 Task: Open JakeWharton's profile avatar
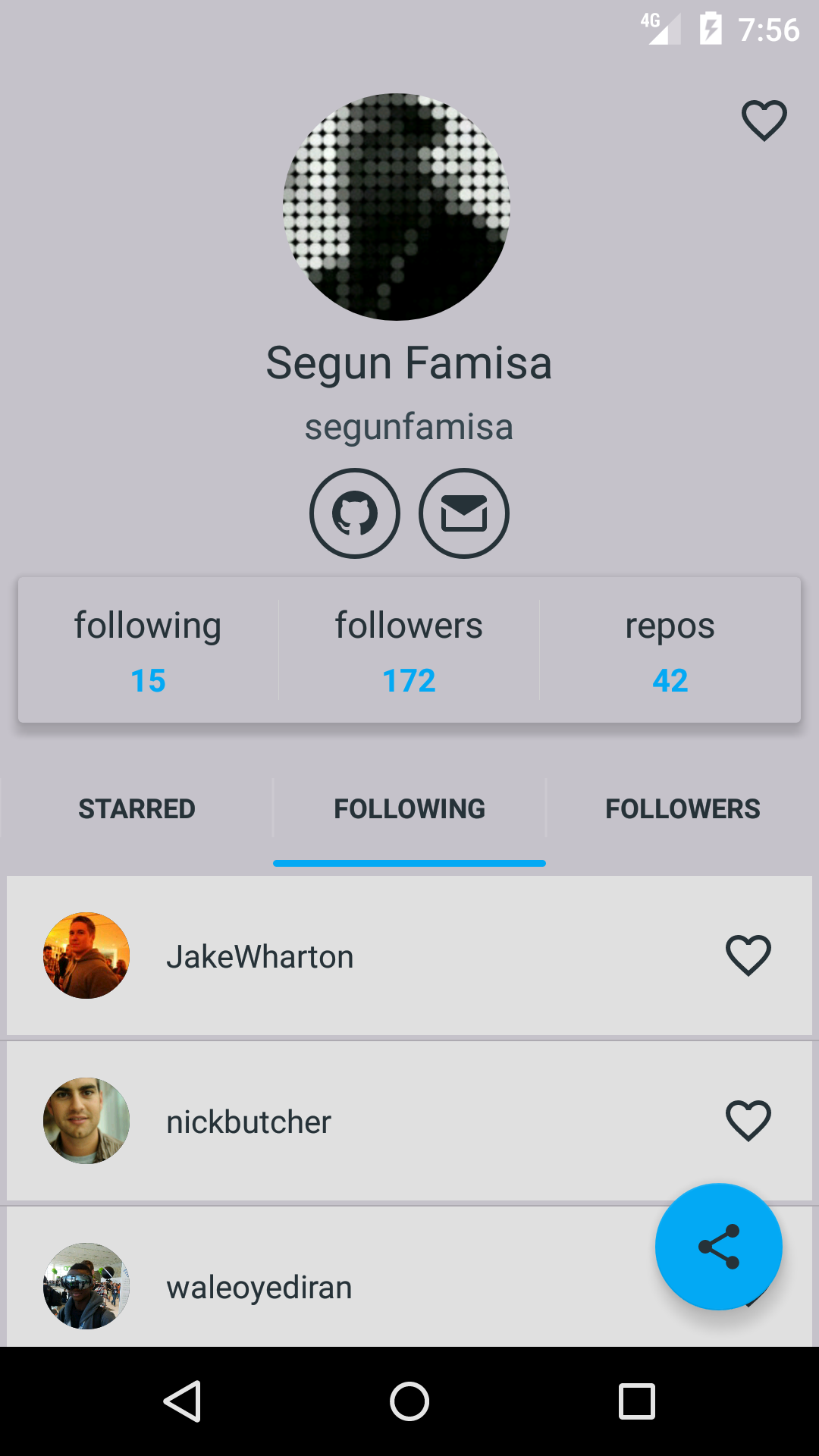86,955
